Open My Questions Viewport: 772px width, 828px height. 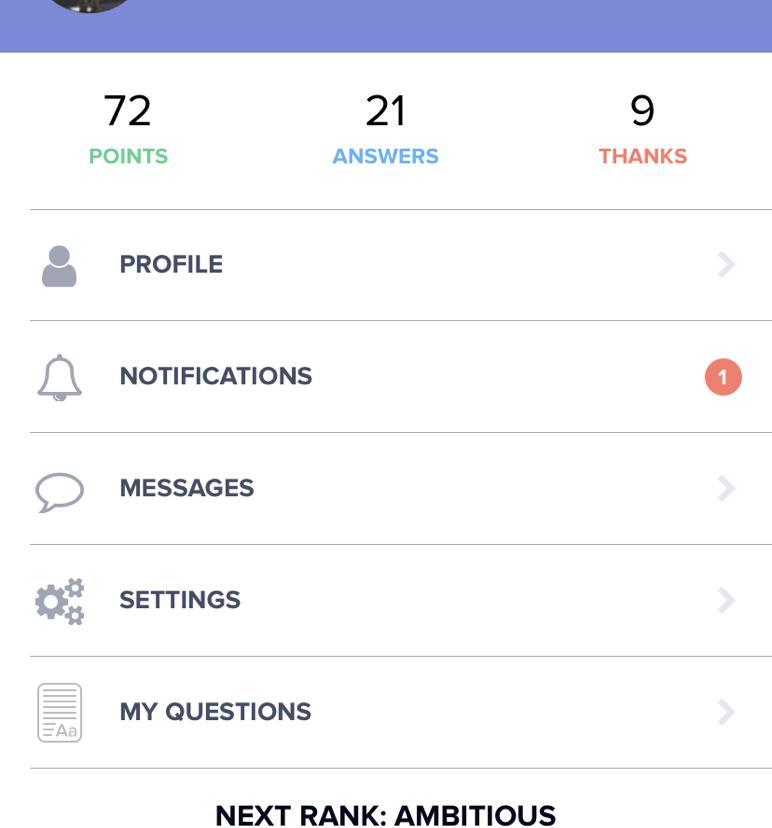tap(215, 713)
